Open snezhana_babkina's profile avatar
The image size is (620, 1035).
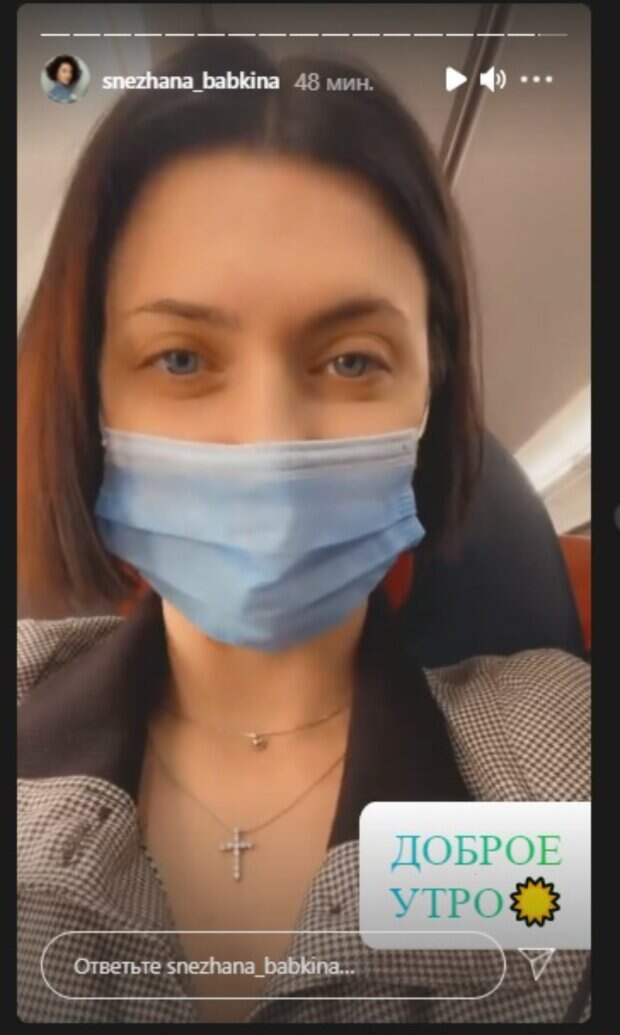coord(66,79)
